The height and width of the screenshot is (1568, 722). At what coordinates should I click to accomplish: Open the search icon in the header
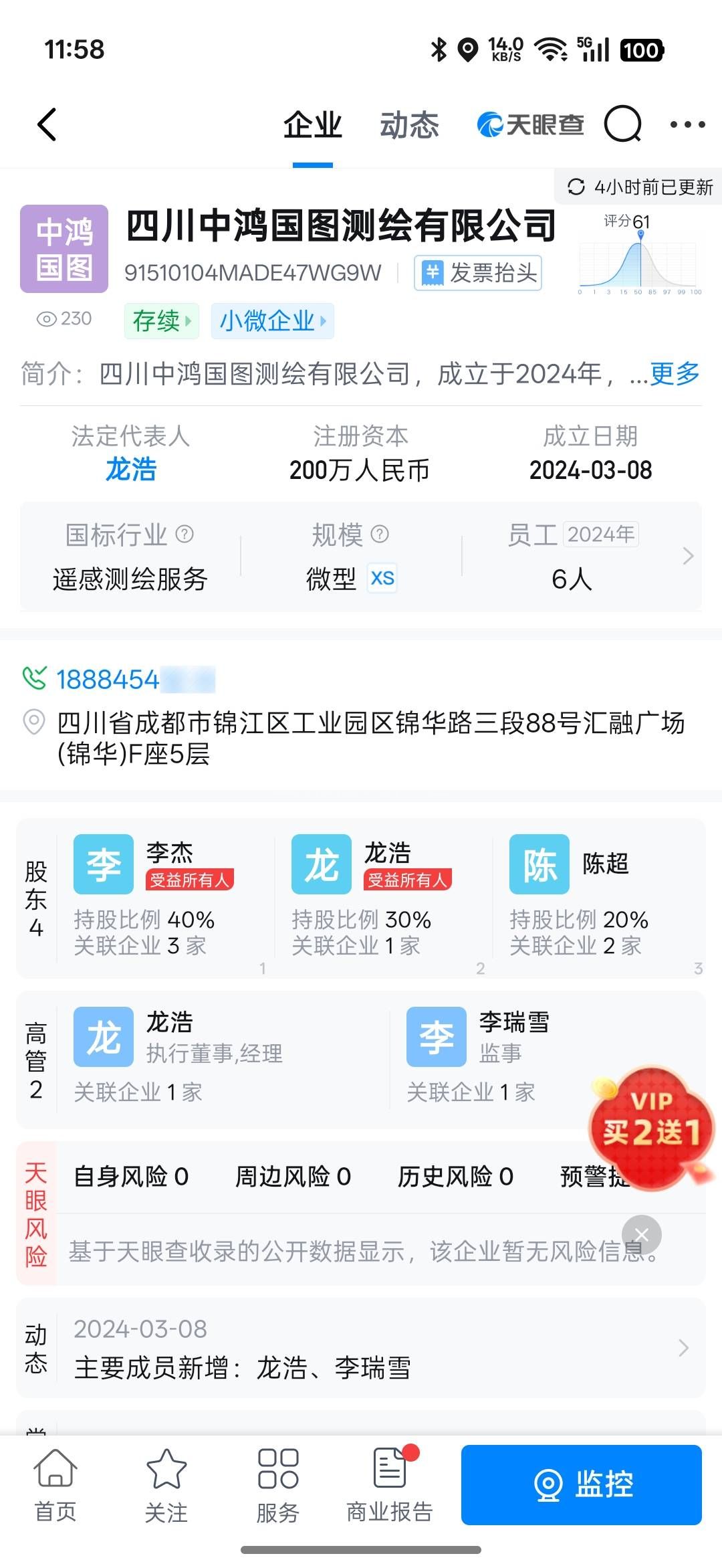pyautogui.click(x=622, y=124)
